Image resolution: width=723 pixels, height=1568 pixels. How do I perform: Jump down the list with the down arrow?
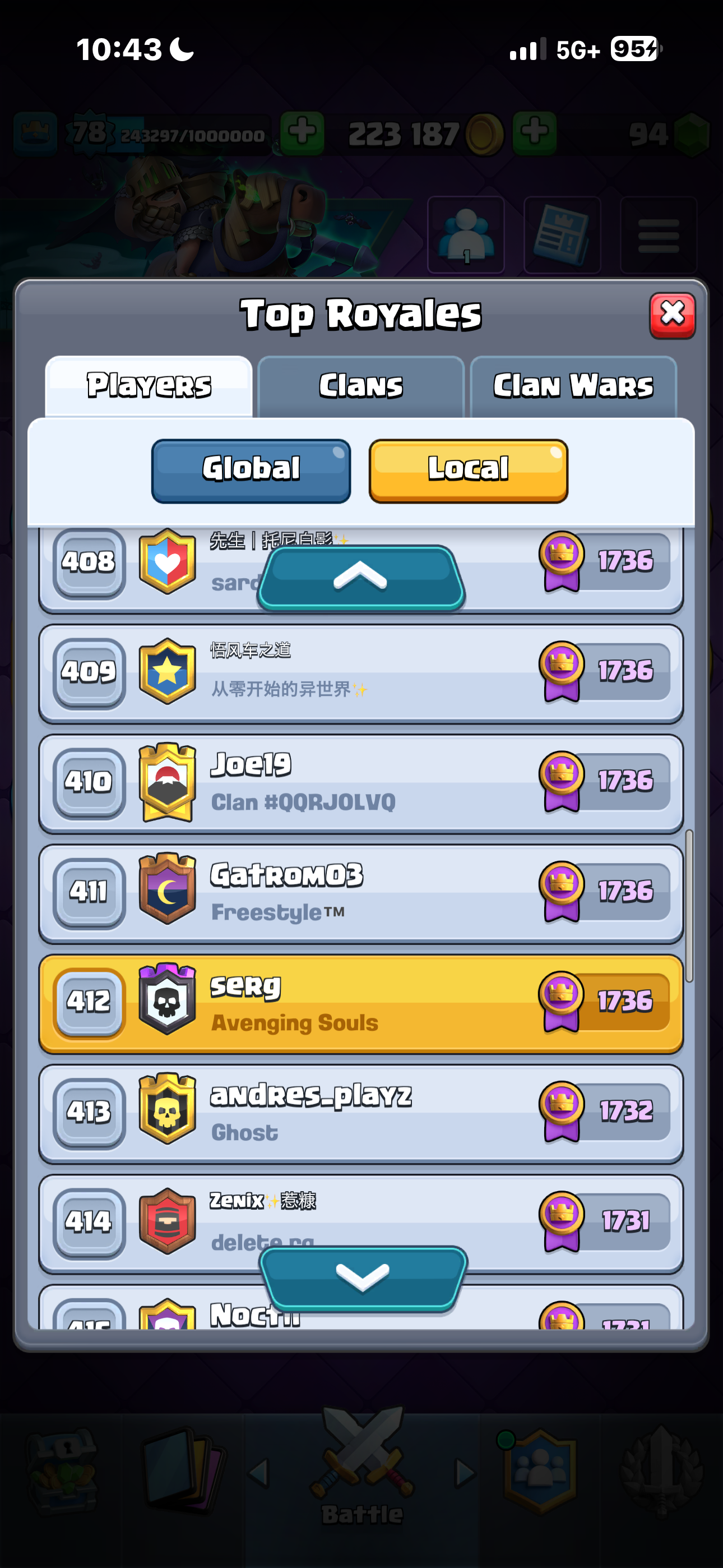(363, 1277)
